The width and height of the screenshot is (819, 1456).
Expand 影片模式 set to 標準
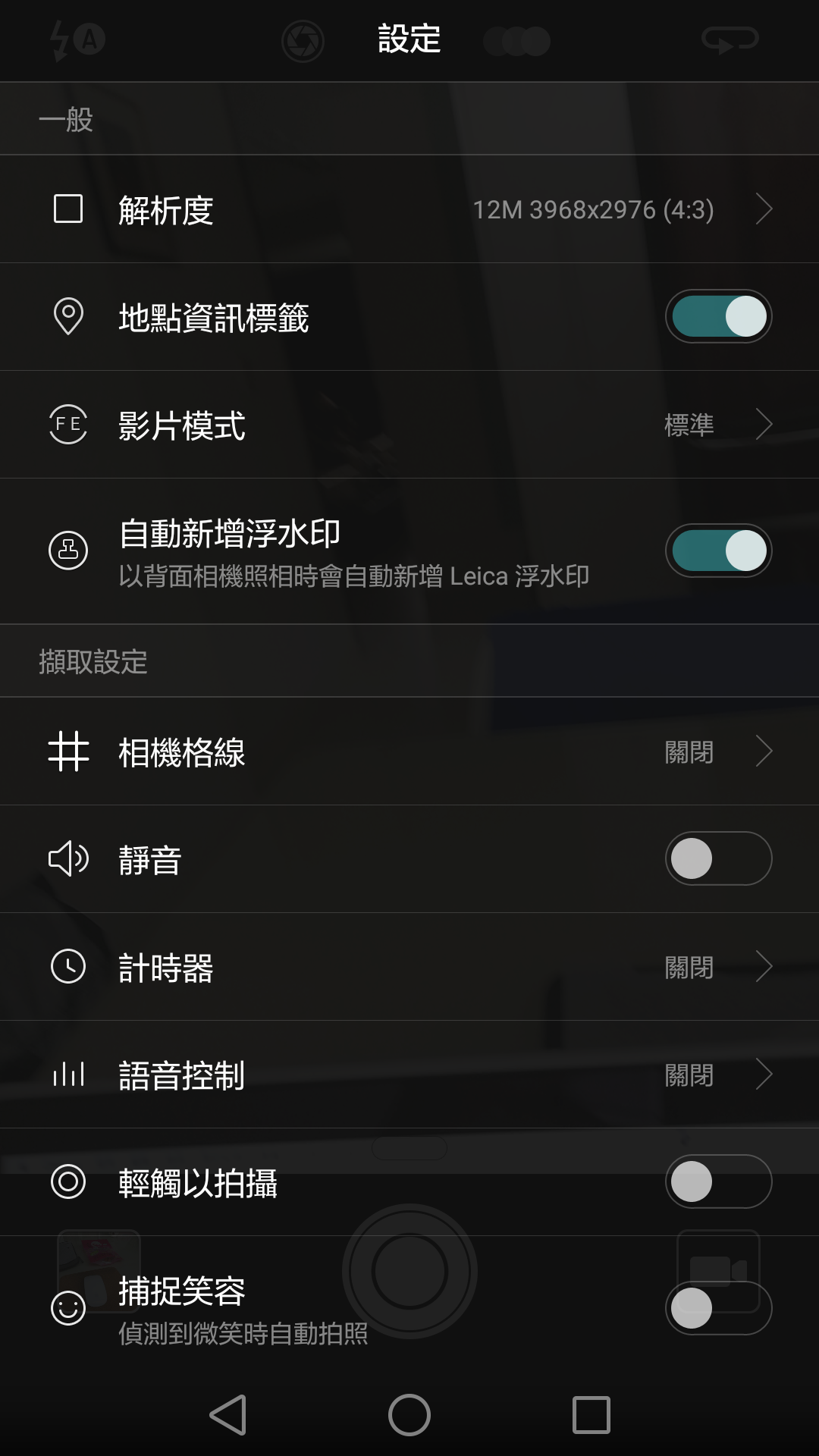coord(409,425)
